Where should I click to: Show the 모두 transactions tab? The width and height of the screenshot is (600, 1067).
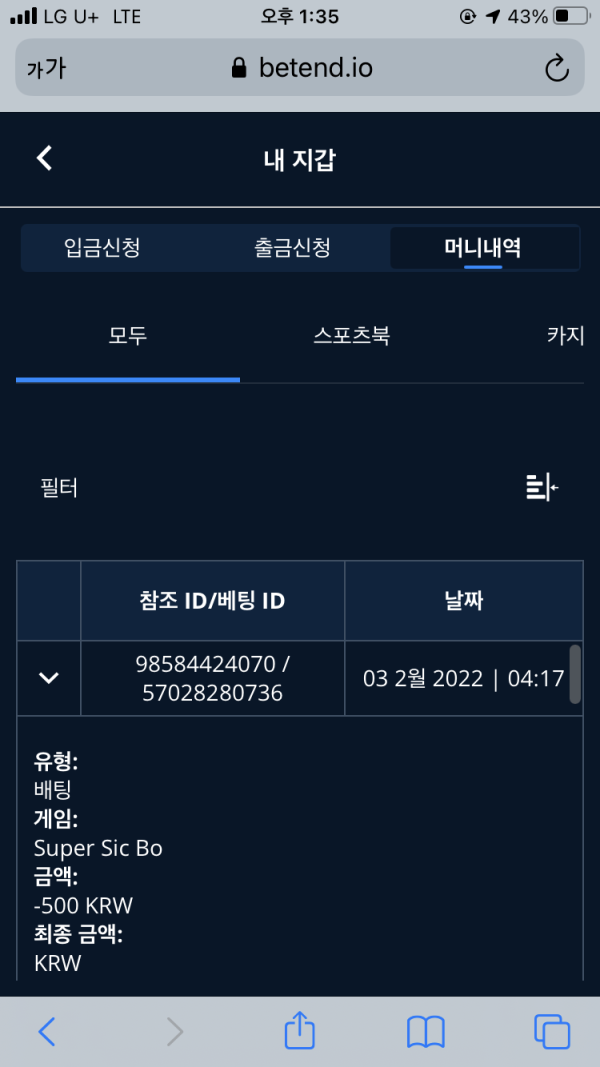pos(128,335)
